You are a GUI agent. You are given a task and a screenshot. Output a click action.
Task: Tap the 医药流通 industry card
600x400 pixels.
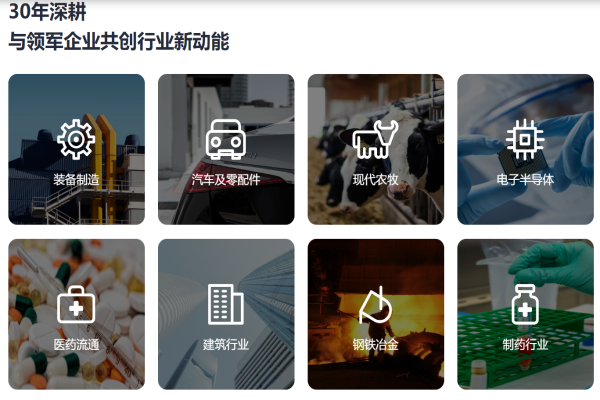point(76,314)
